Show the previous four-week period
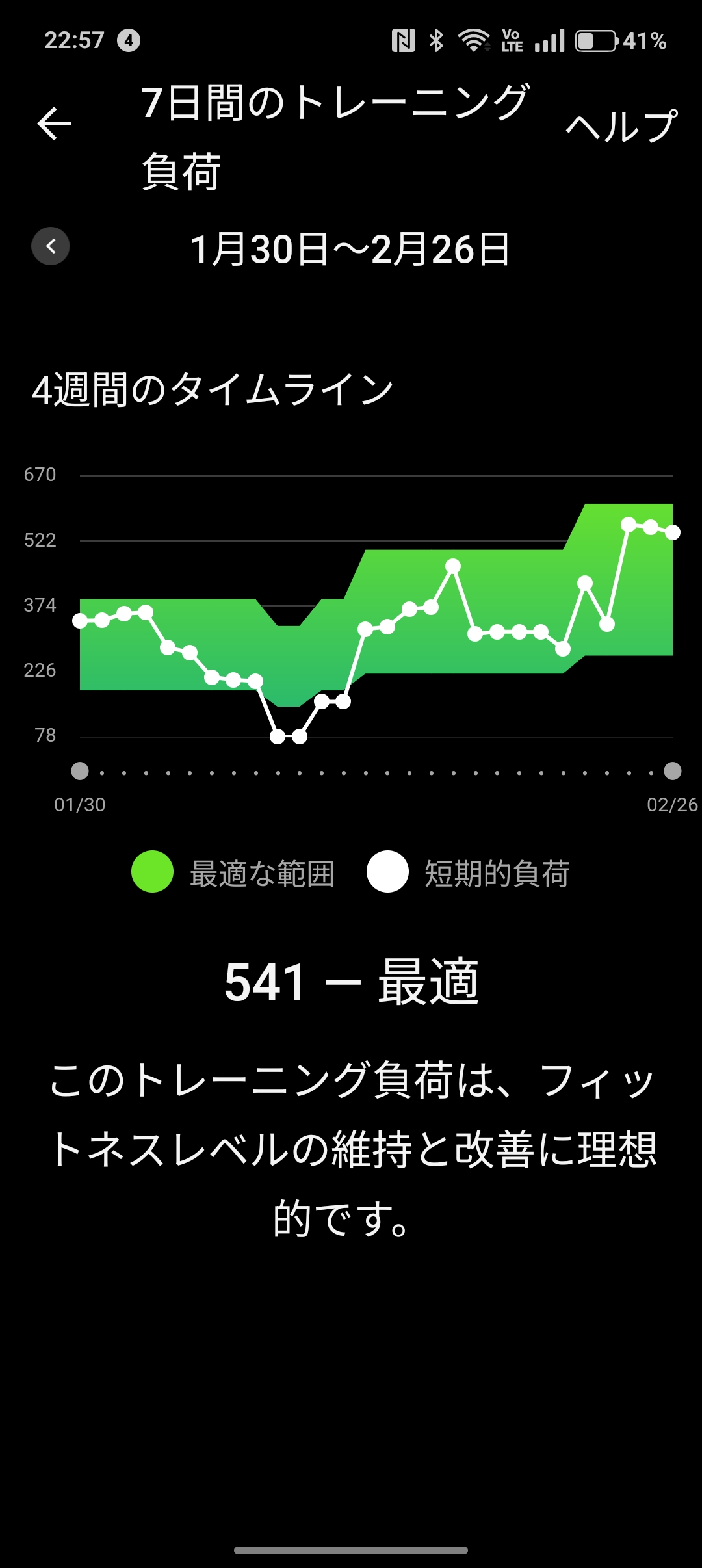Image resolution: width=702 pixels, height=1568 pixels. click(51, 246)
